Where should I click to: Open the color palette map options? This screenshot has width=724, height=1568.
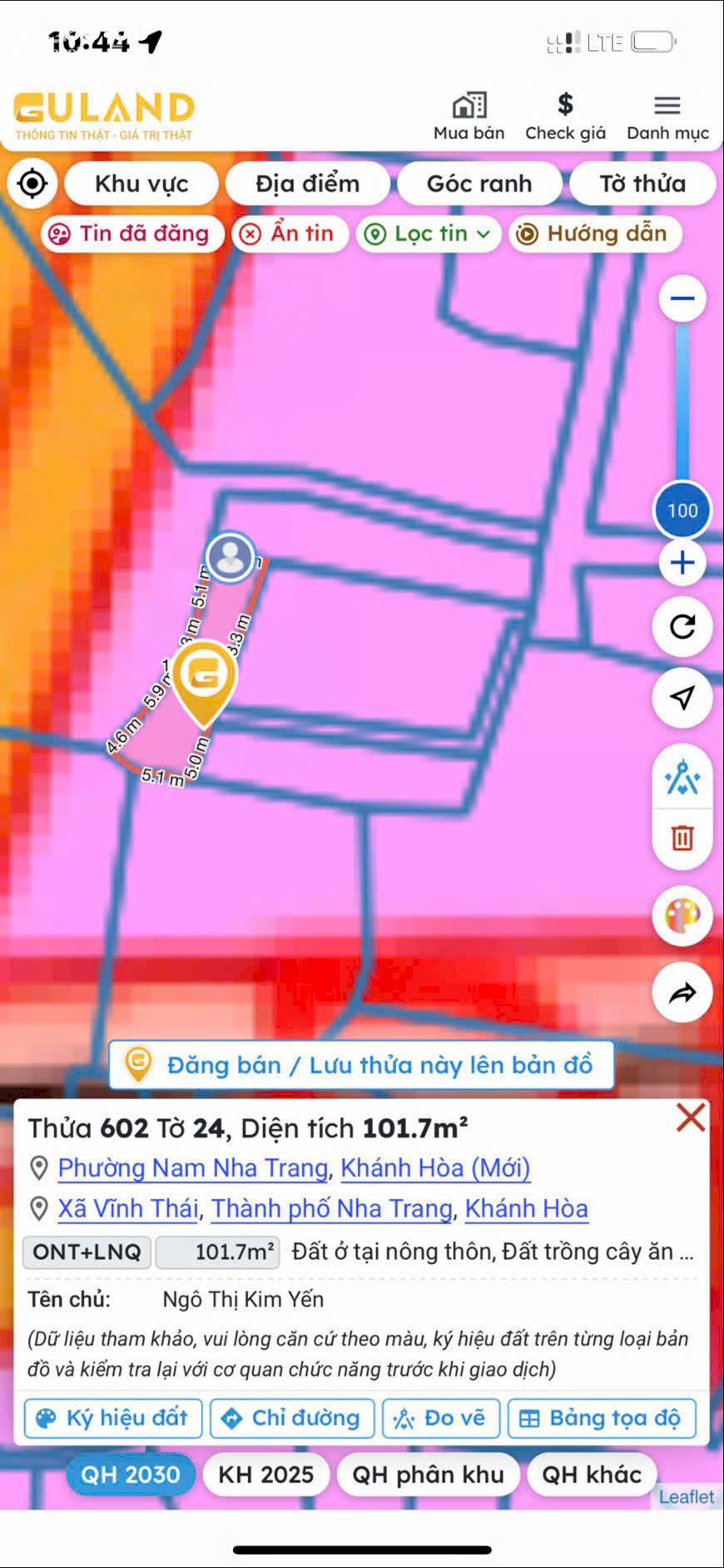pyautogui.click(x=682, y=916)
